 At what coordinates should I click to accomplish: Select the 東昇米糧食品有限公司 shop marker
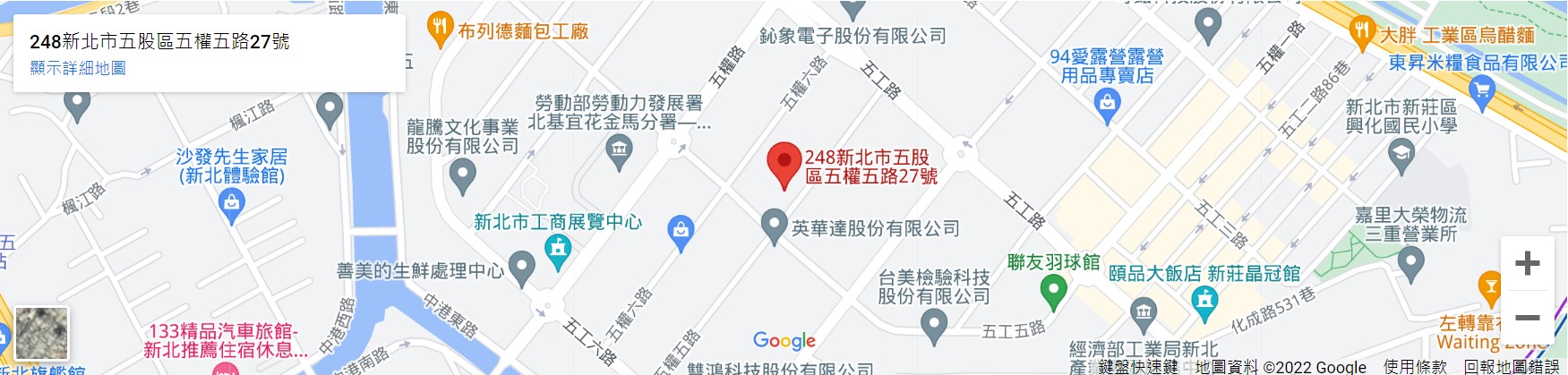click(1482, 90)
